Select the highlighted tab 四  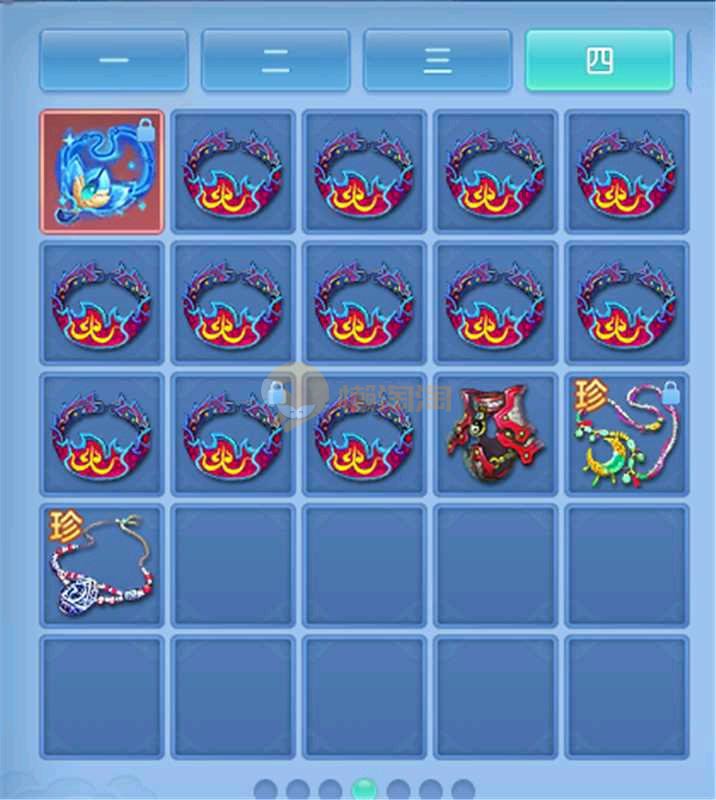click(599, 60)
